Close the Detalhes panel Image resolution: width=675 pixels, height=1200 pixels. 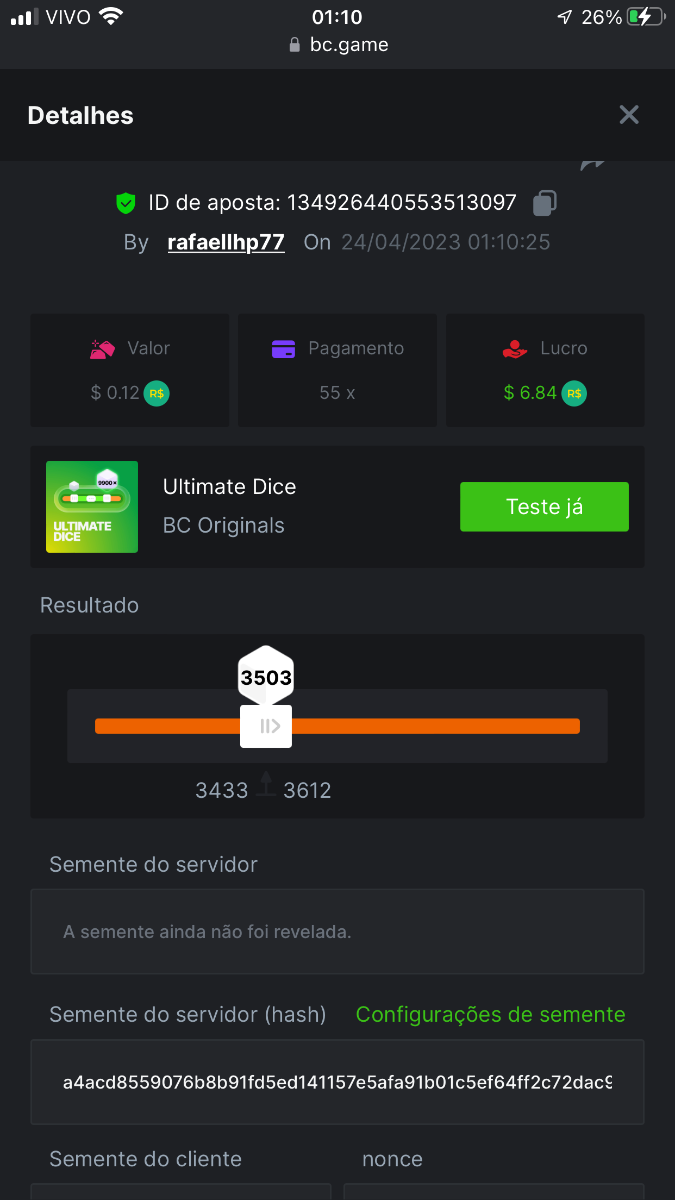point(628,115)
